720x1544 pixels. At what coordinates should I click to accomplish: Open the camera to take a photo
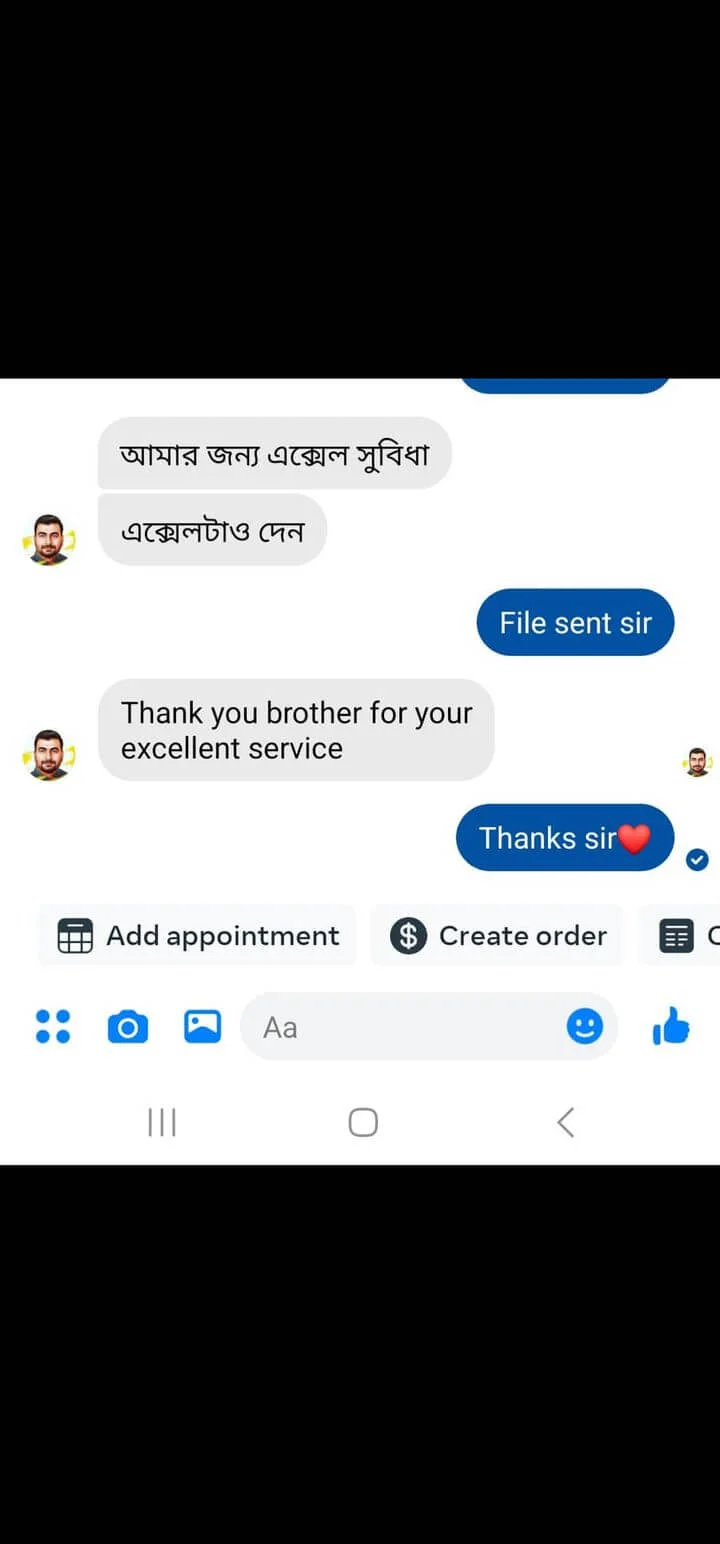point(127,1026)
